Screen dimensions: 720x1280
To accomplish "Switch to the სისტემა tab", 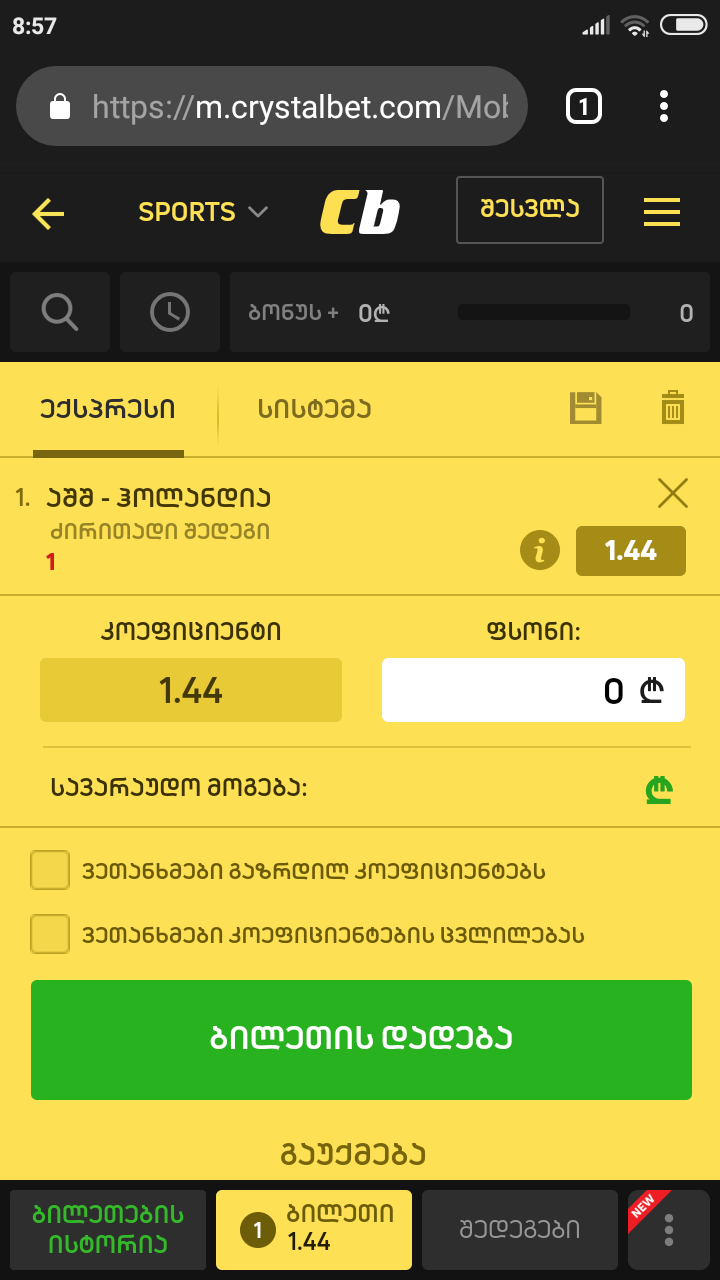I will (x=314, y=409).
